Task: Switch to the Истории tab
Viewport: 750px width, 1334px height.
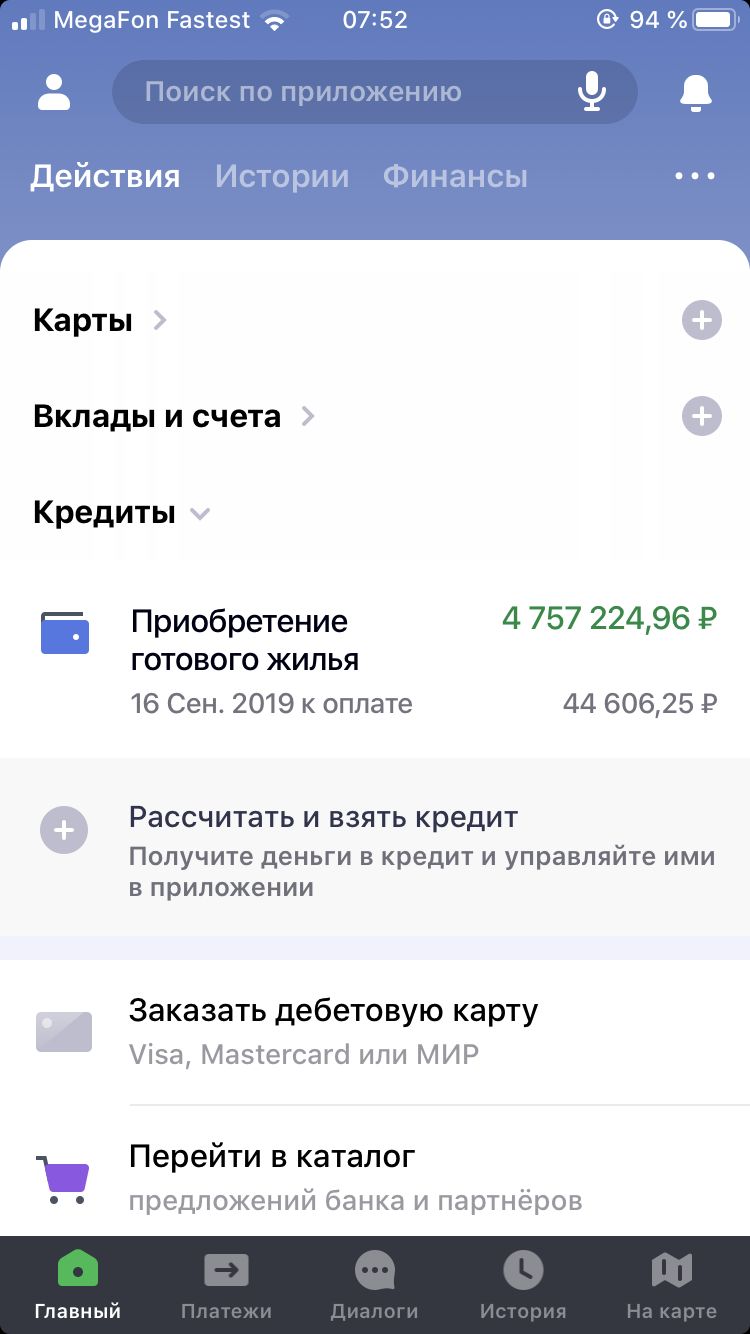Action: [282, 177]
